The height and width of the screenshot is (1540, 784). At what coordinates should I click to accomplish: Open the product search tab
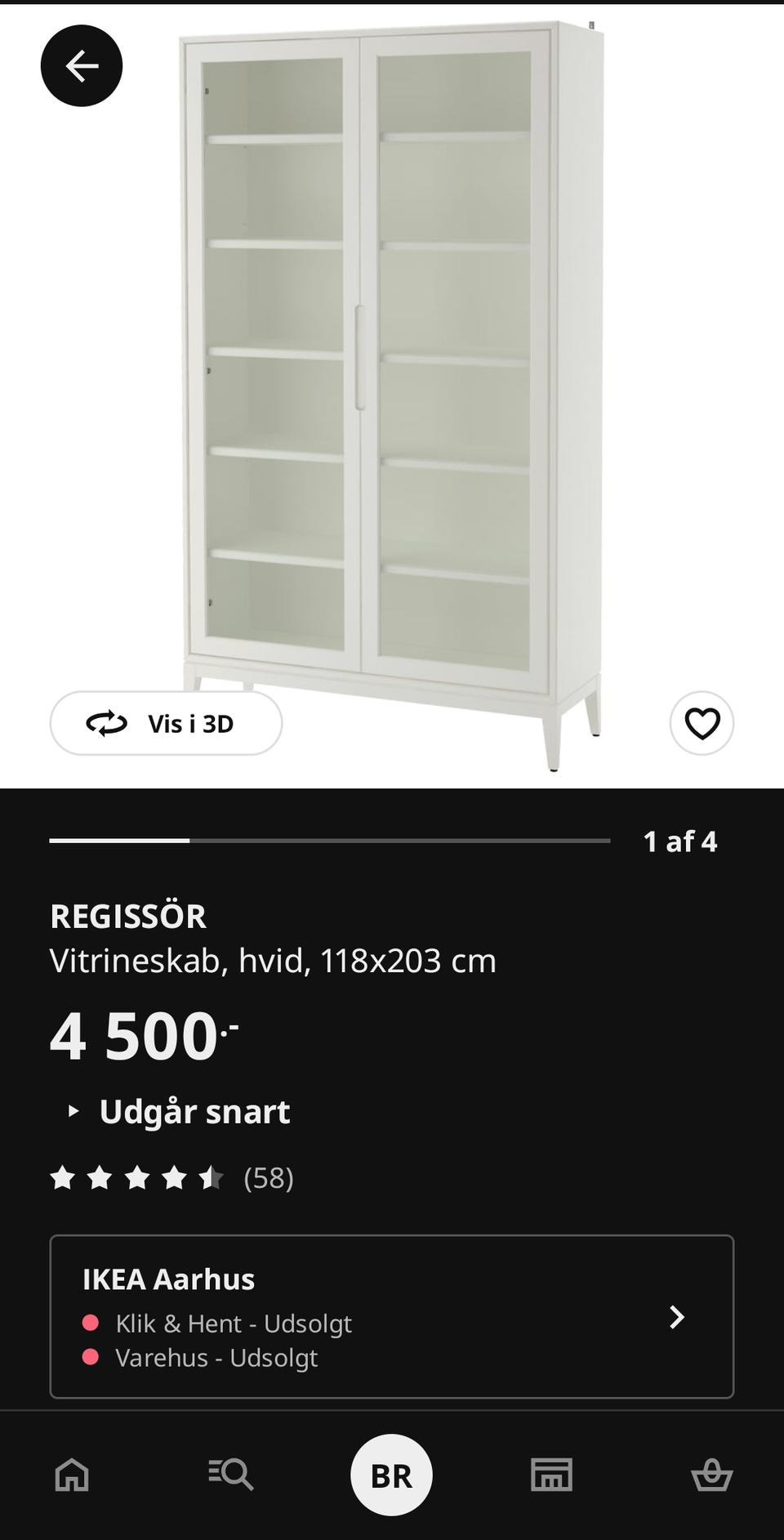point(231,1475)
